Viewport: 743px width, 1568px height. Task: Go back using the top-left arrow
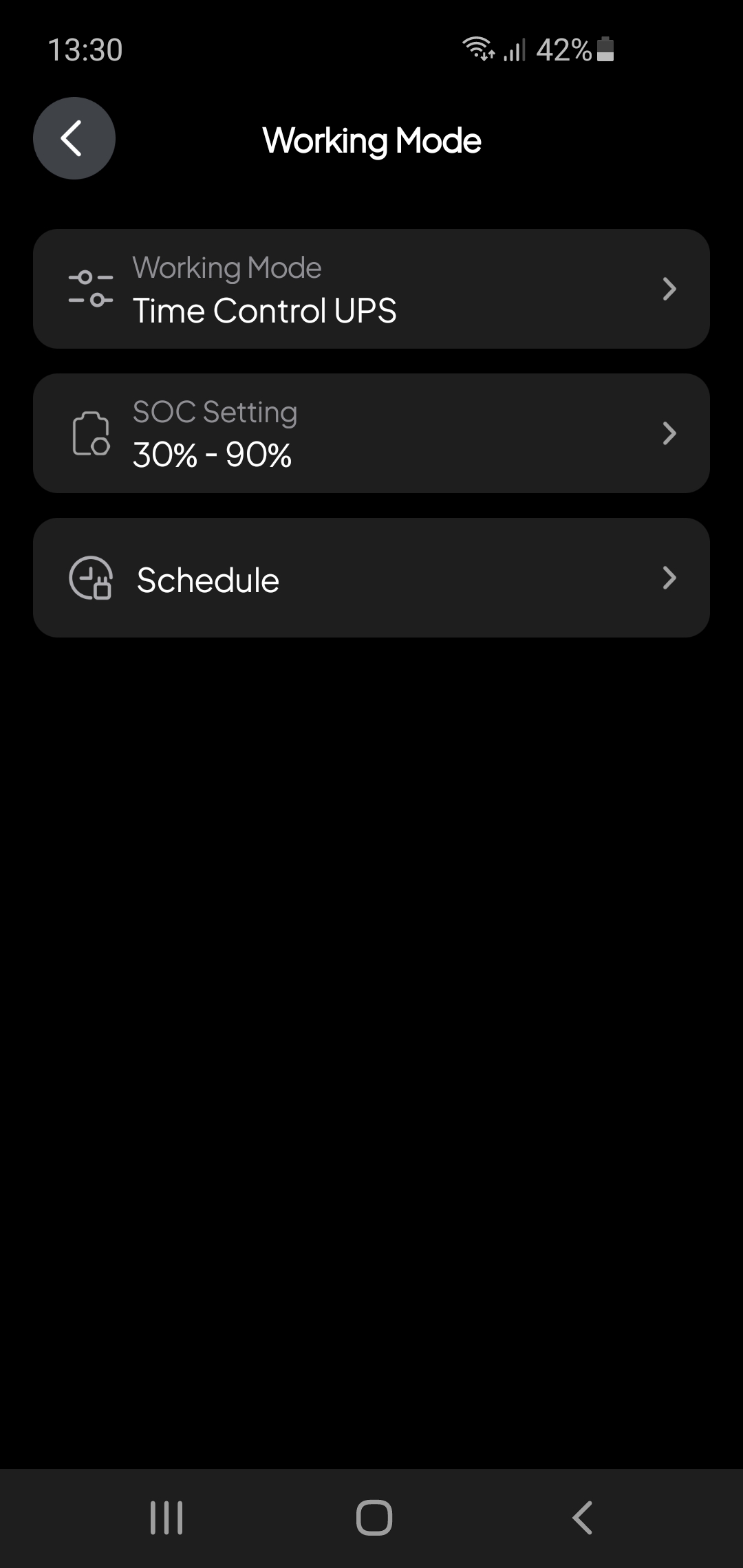74,138
